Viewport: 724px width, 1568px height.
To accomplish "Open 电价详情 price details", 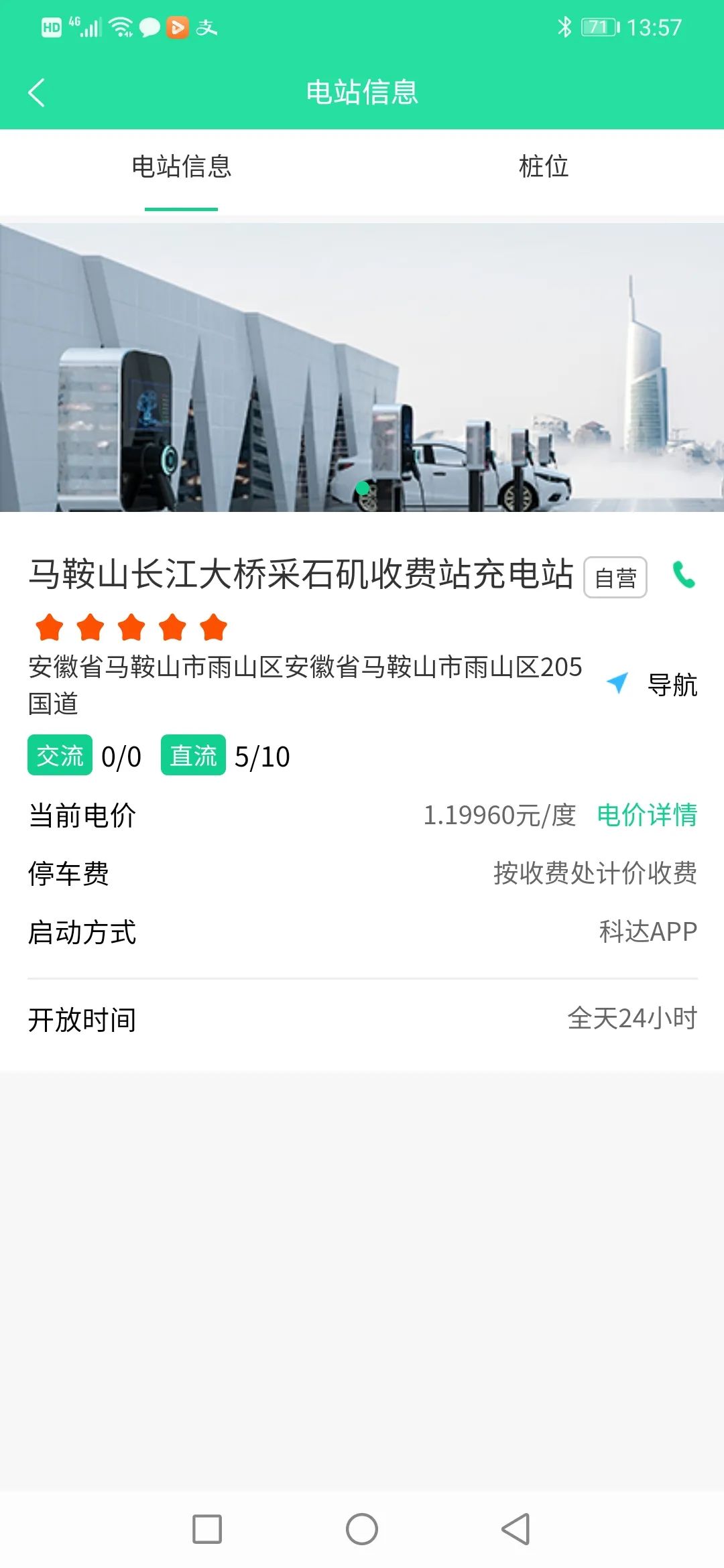I will pyautogui.click(x=647, y=815).
